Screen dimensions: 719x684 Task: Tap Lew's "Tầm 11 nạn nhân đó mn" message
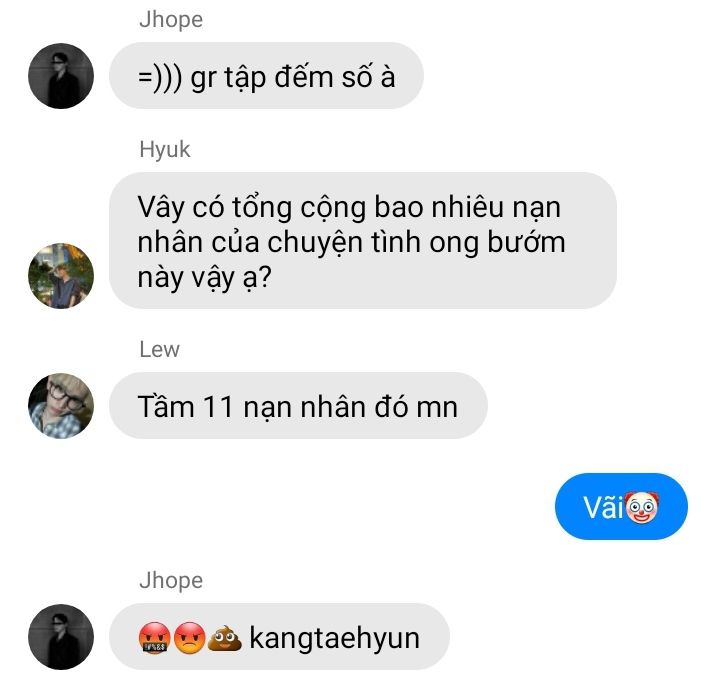pos(297,406)
